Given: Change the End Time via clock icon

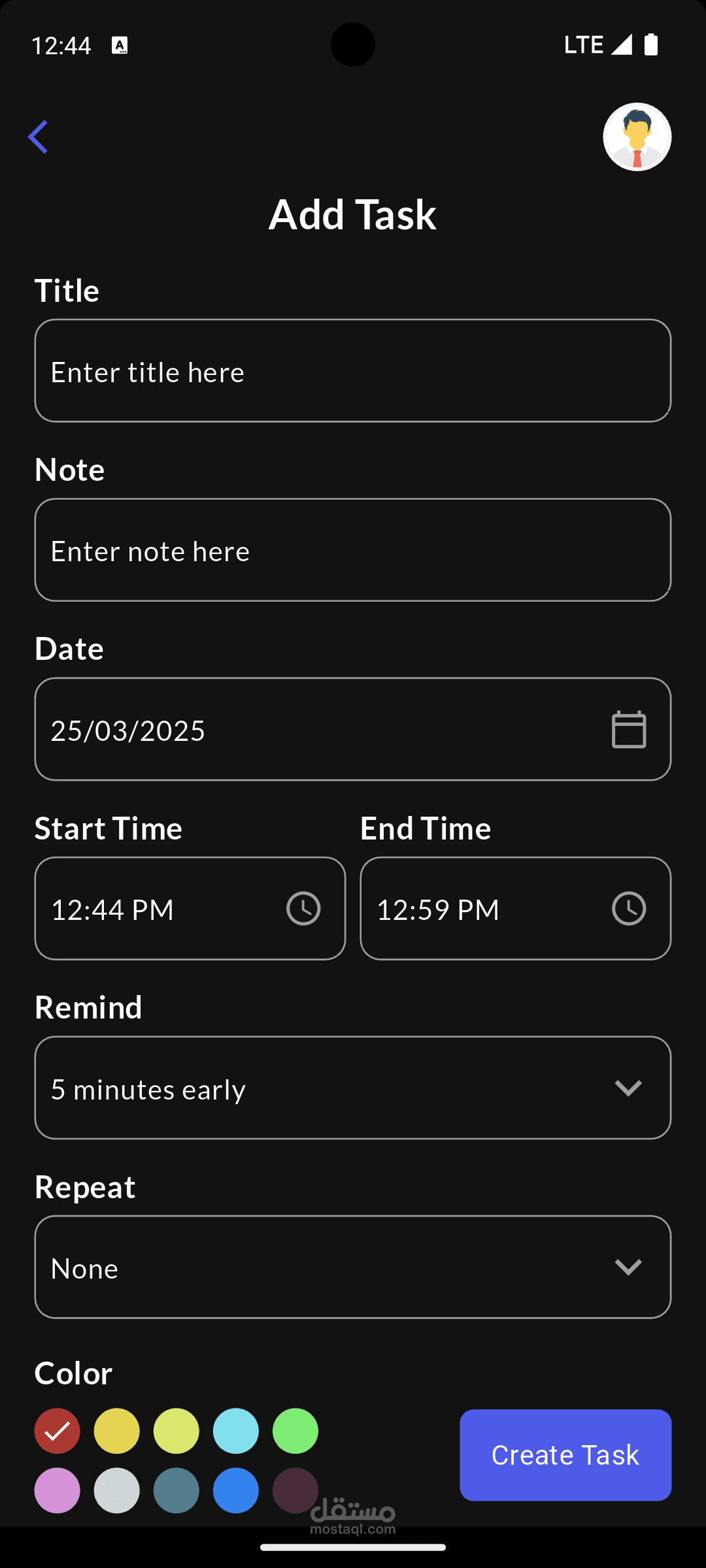Looking at the screenshot, I should (x=629, y=909).
